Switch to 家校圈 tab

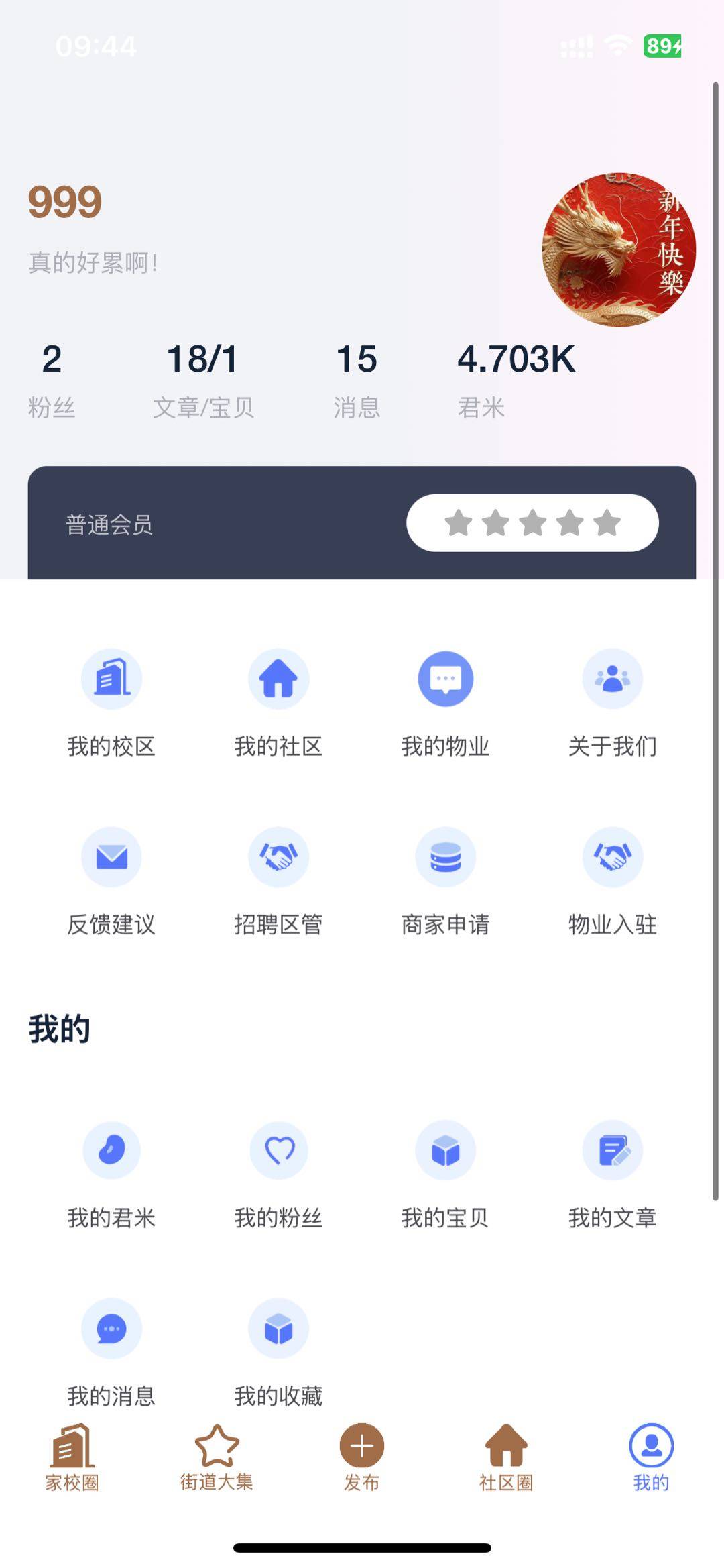[x=72, y=1457]
